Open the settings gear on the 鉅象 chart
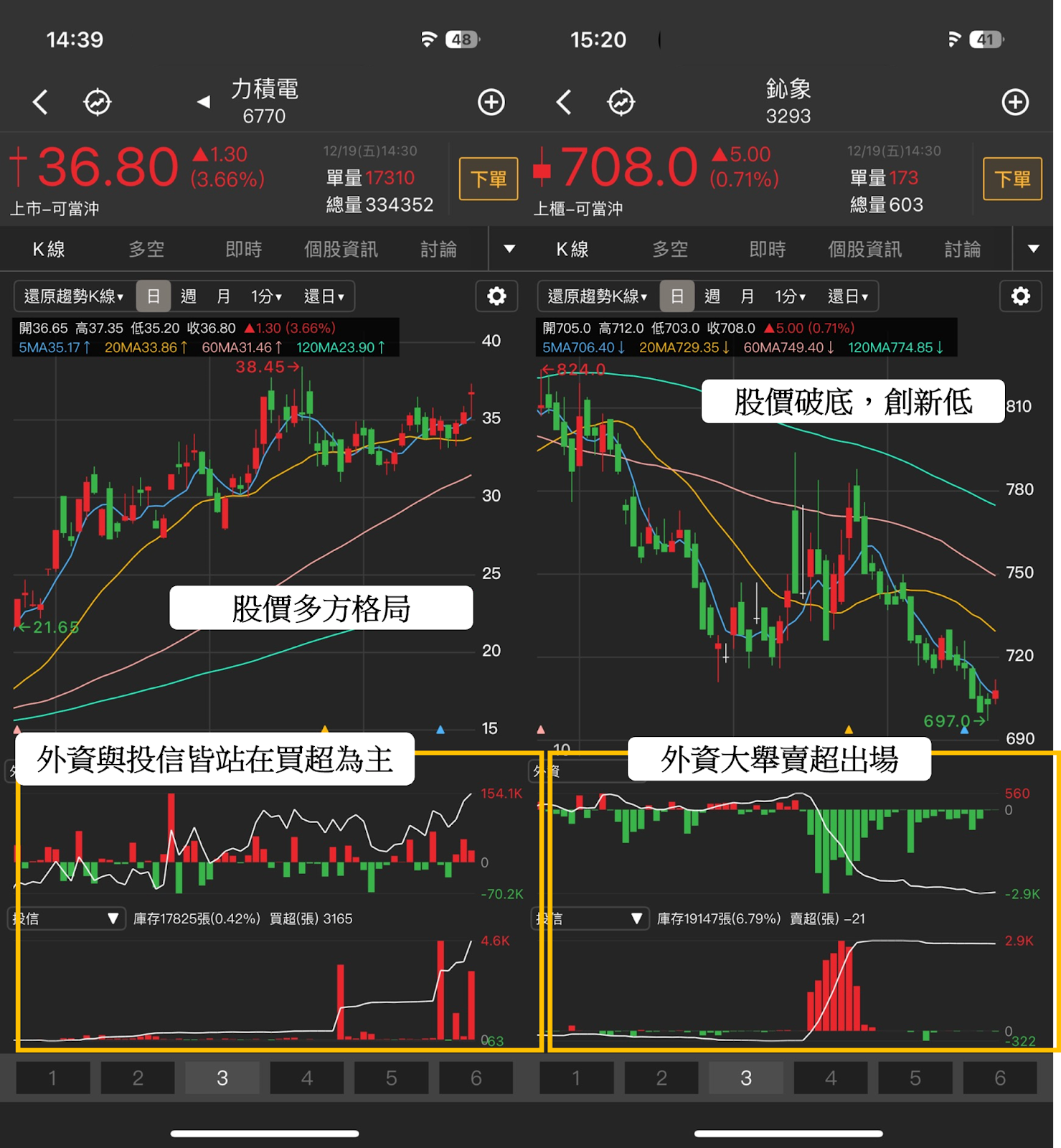Image resolution: width=1061 pixels, height=1148 pixels. coord(1019,296)
